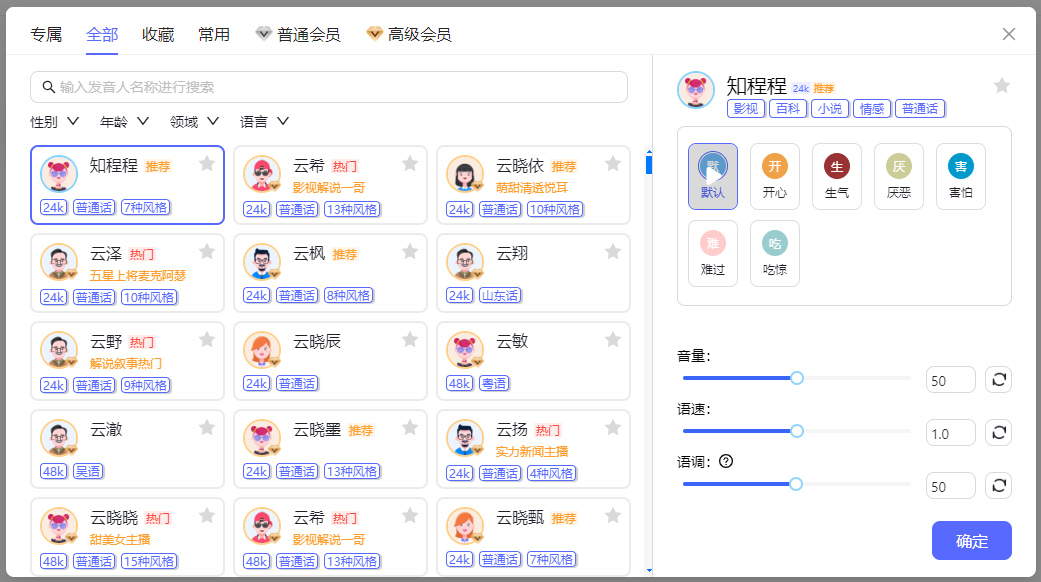This screenshot has width=1041, height=582.
Task: Reset the 语速 value
Action: (998, 432)
